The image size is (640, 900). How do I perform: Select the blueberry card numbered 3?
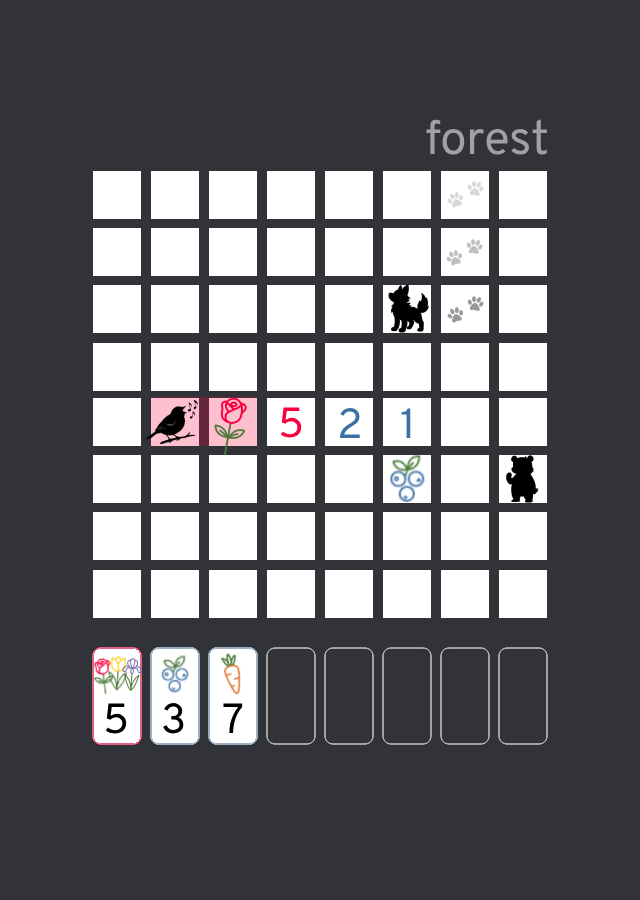[175, 696]
